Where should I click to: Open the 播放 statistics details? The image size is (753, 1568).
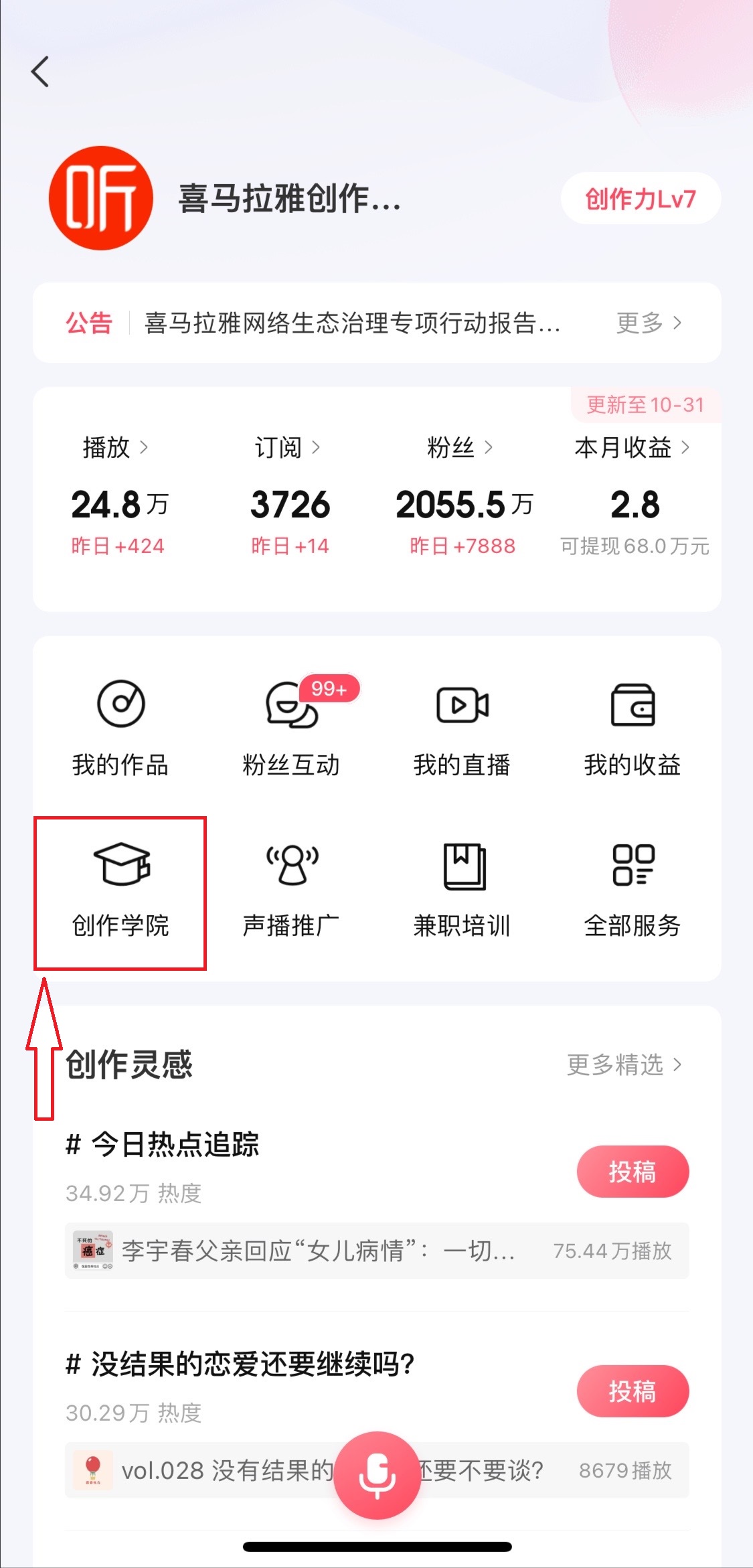(115, 447)
